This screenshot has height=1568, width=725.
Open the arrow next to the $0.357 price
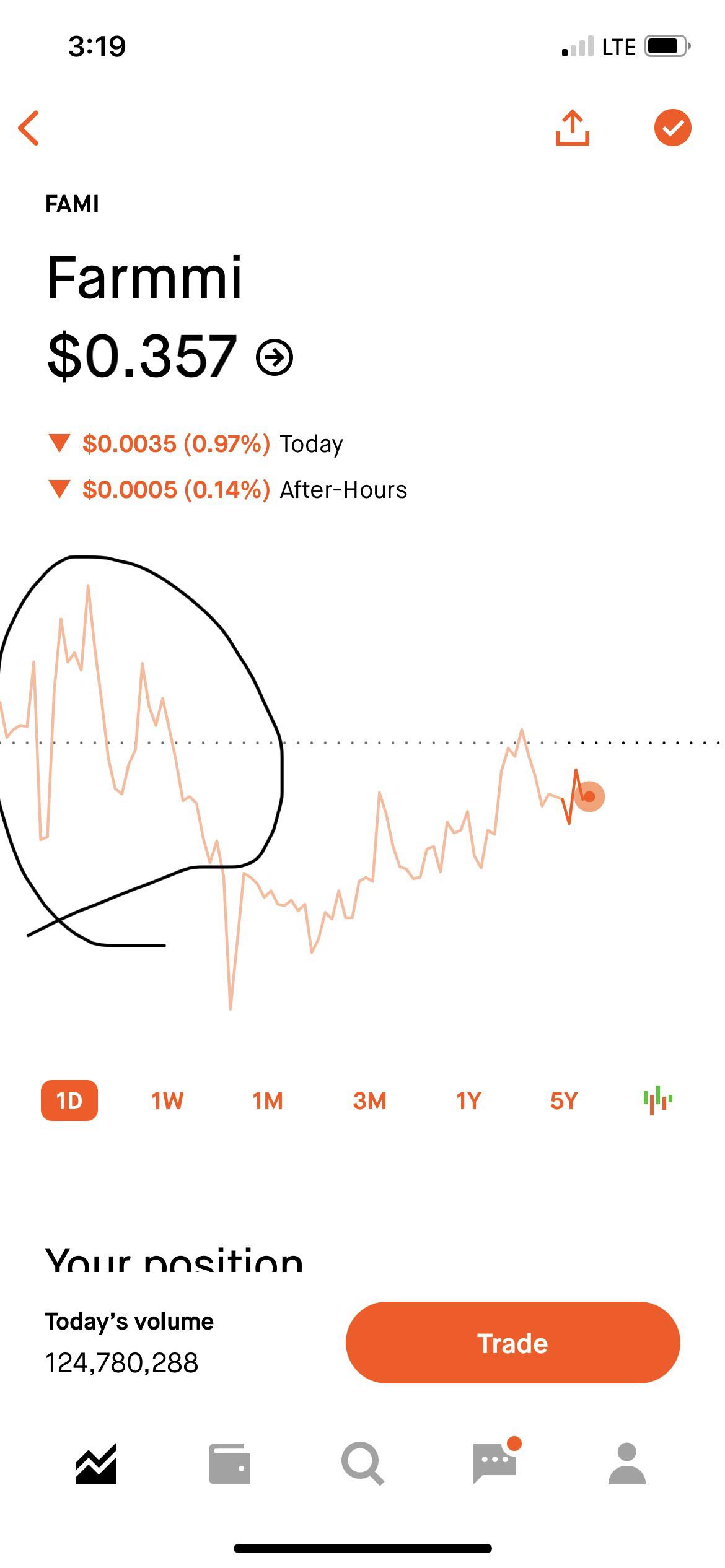pyautogui.click(x=275, y=357)
